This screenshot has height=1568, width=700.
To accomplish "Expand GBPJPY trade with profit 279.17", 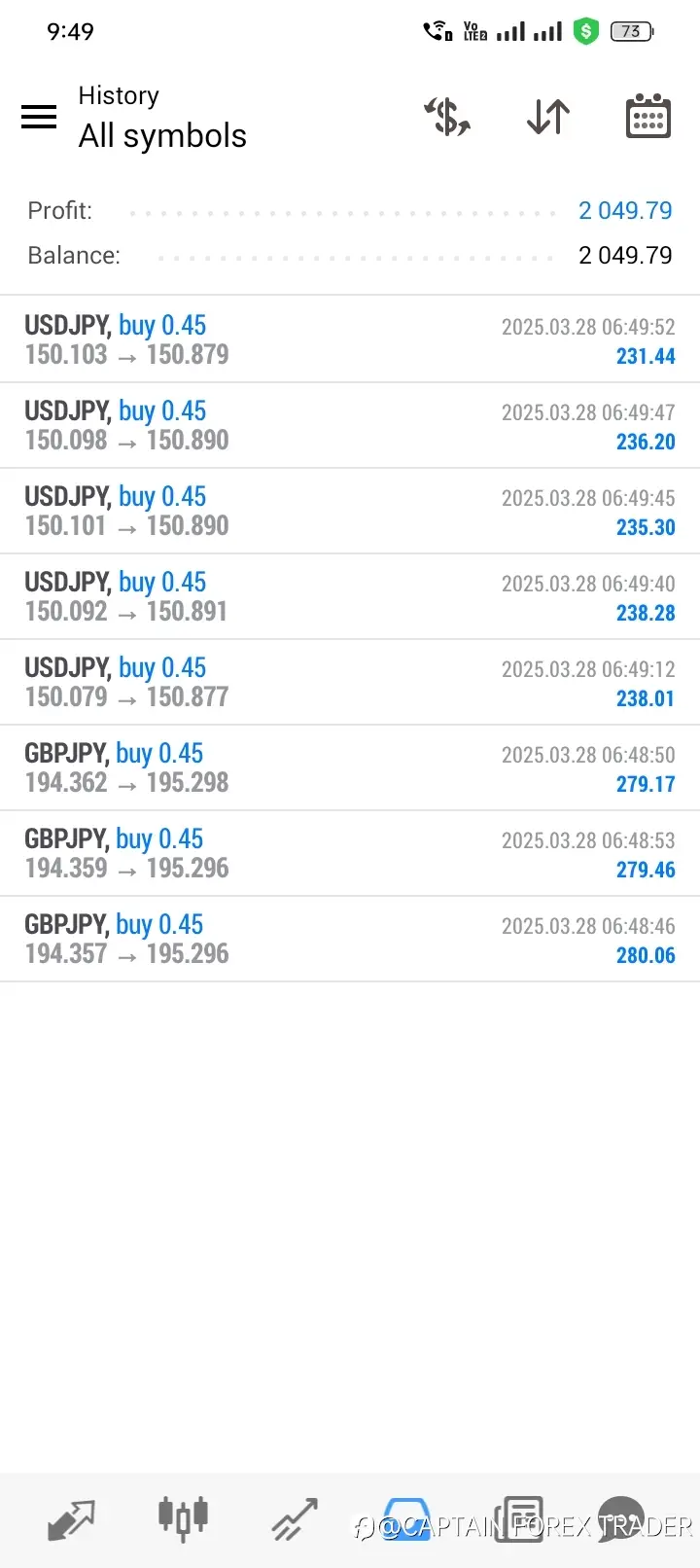I will pyautogui.click(x=350, y=767).
